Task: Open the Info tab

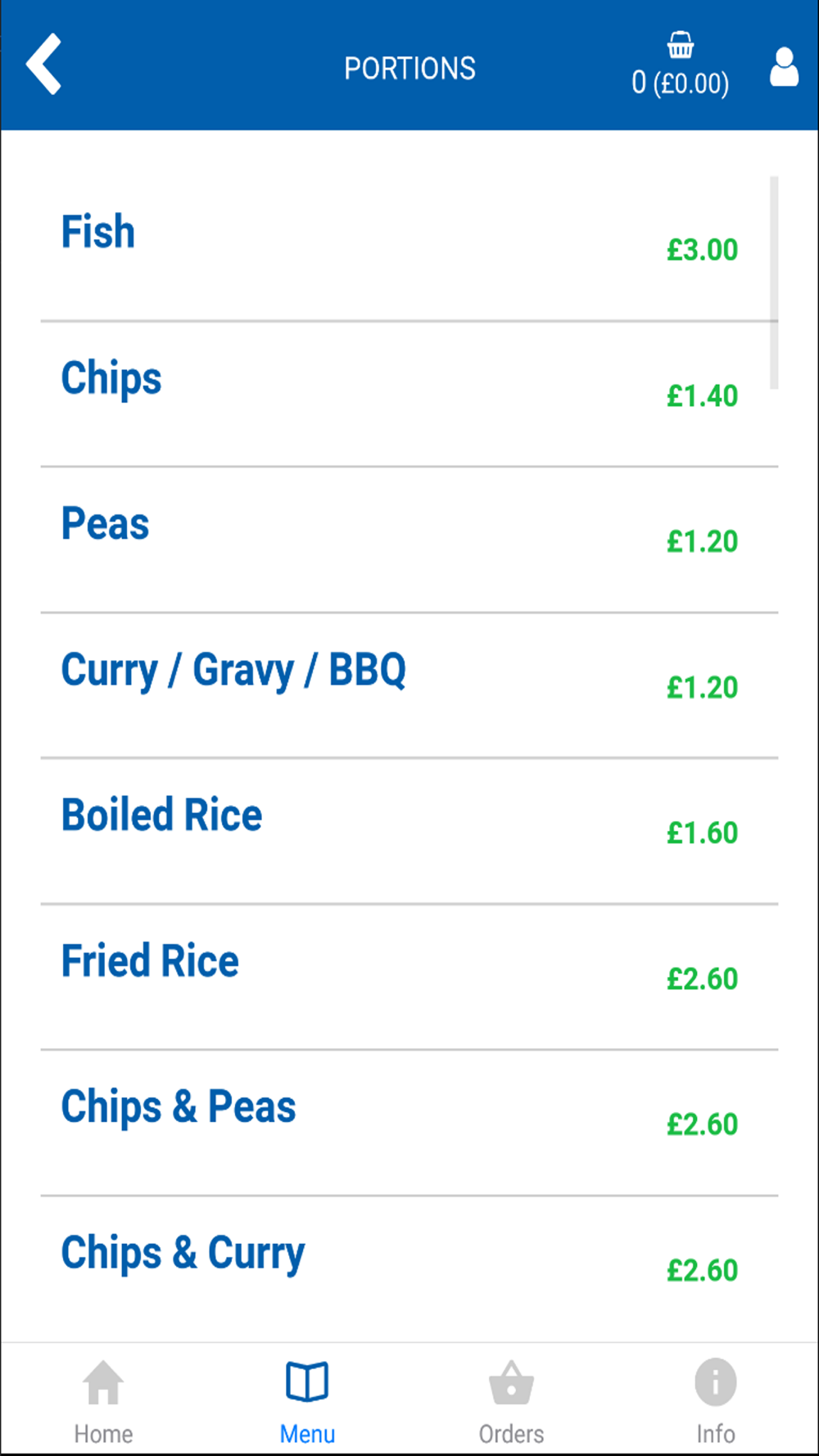Action: point(715,1402)
